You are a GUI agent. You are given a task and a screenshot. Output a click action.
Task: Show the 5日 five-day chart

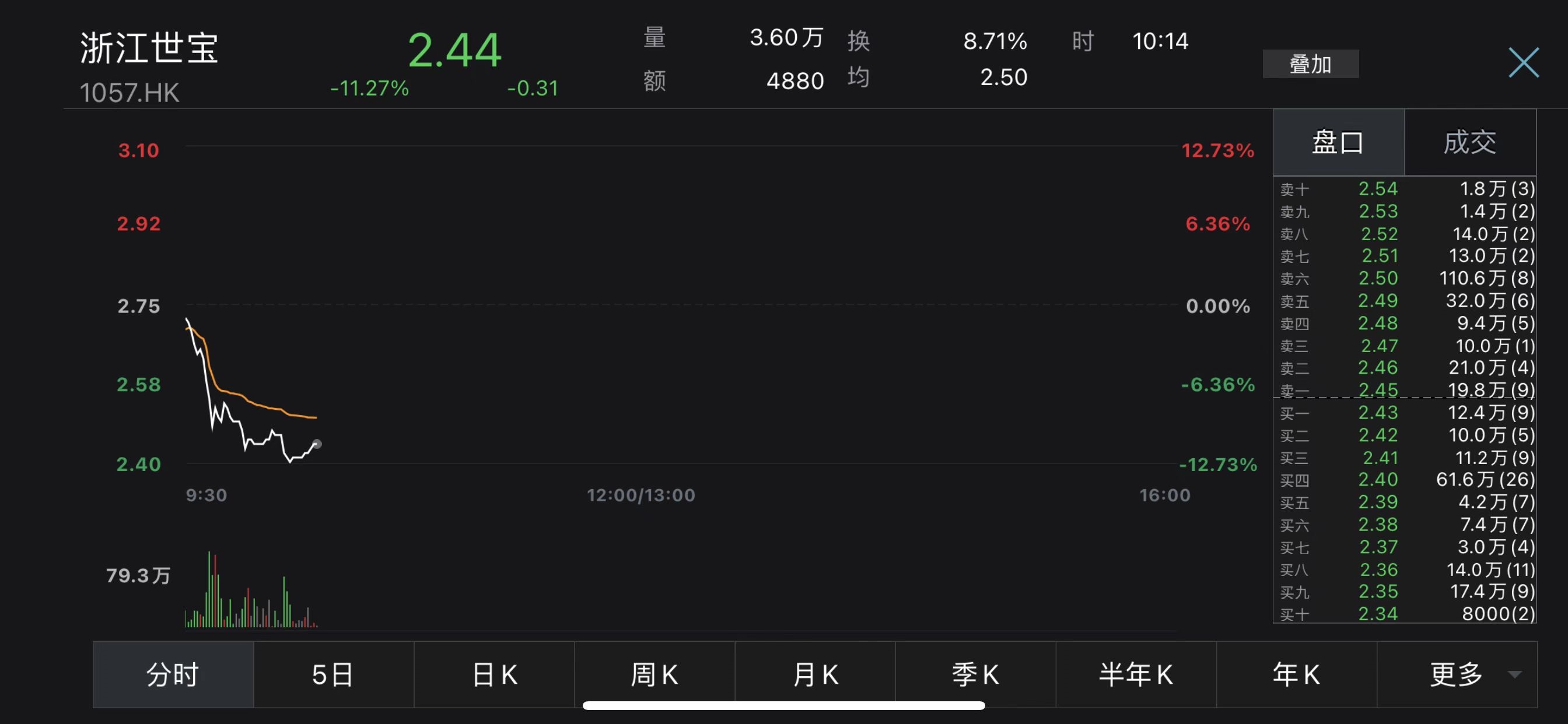333,674
